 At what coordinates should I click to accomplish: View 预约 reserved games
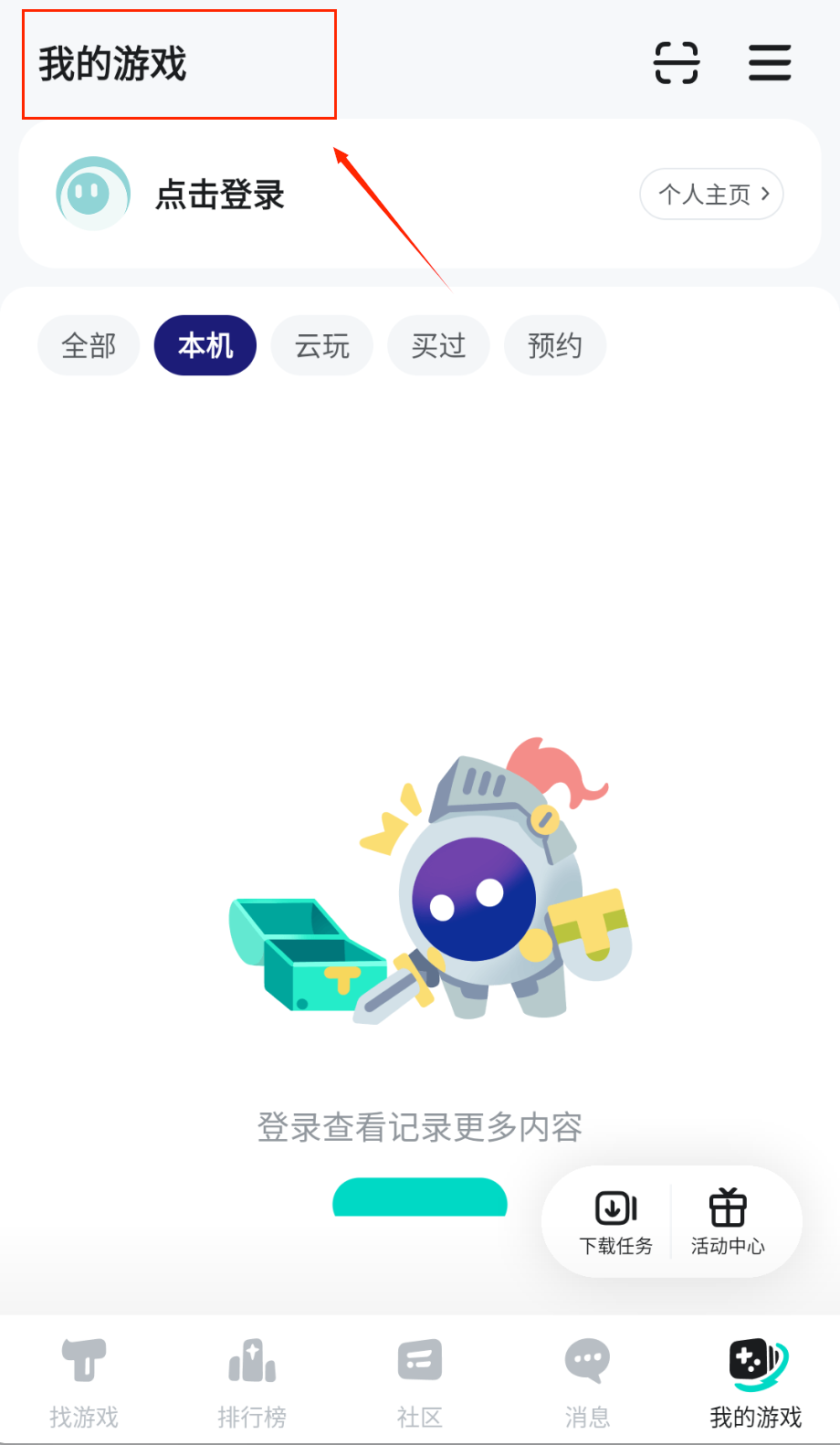pyautogui.click(x=555, y=345)
